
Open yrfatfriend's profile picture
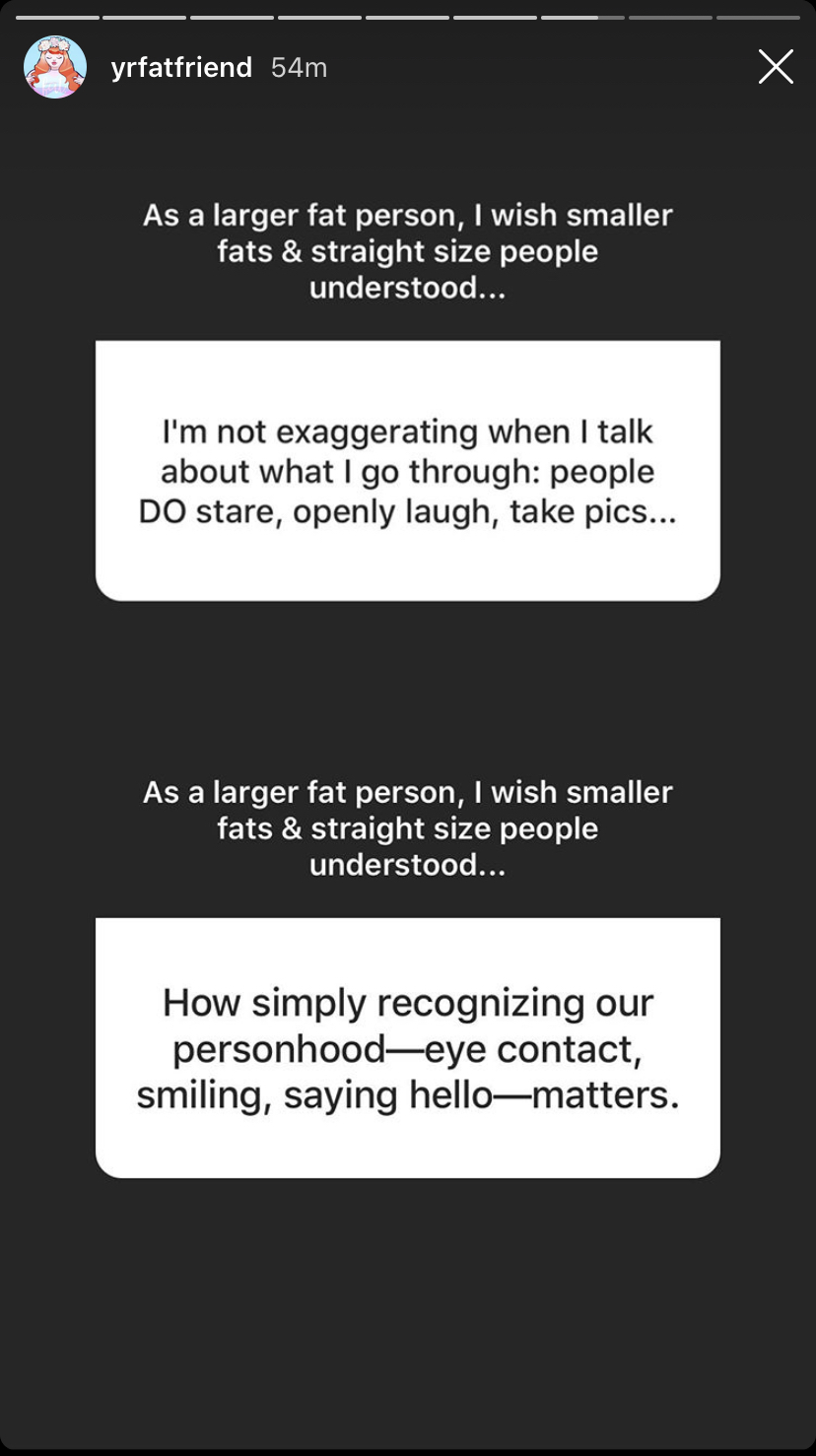pos(55,67)
